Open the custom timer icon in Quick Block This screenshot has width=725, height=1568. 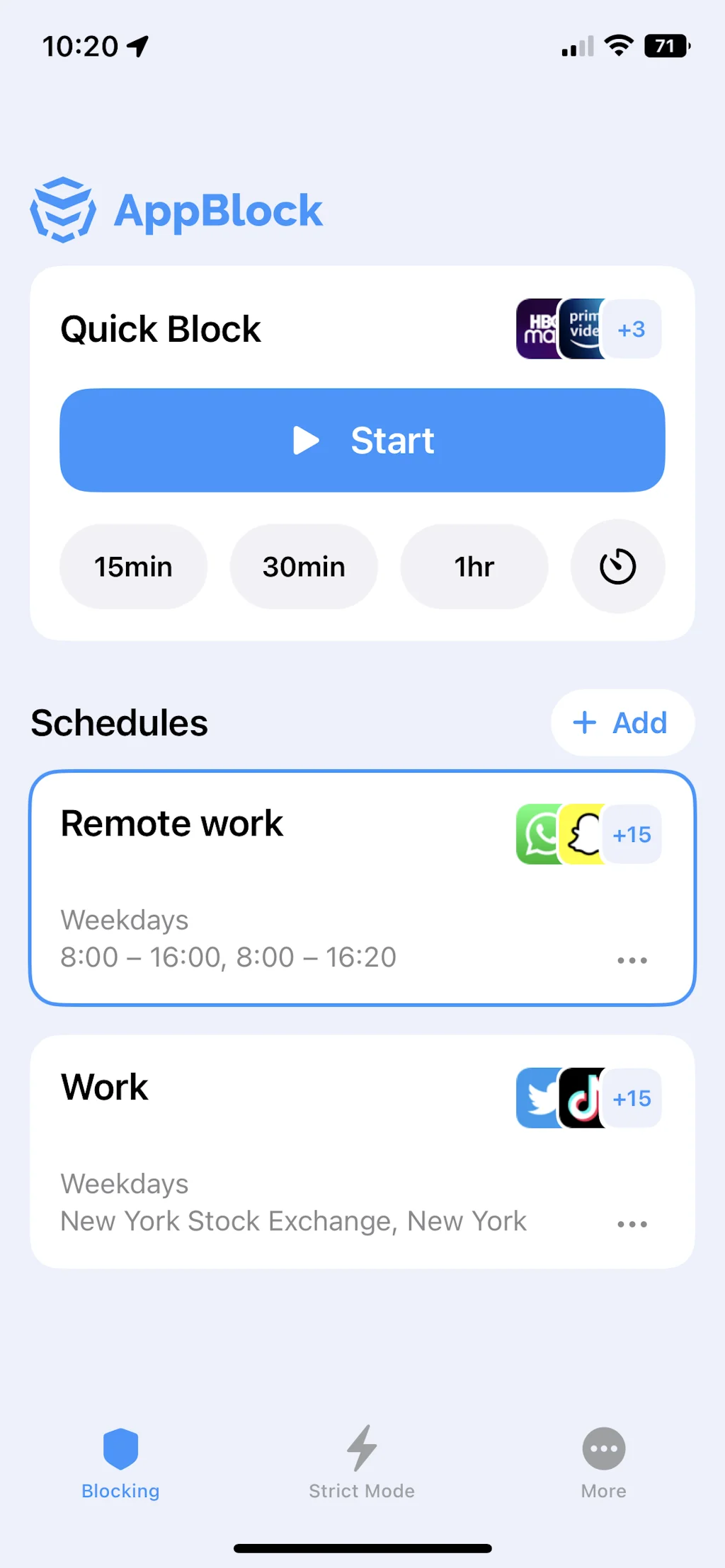(617, 566)
